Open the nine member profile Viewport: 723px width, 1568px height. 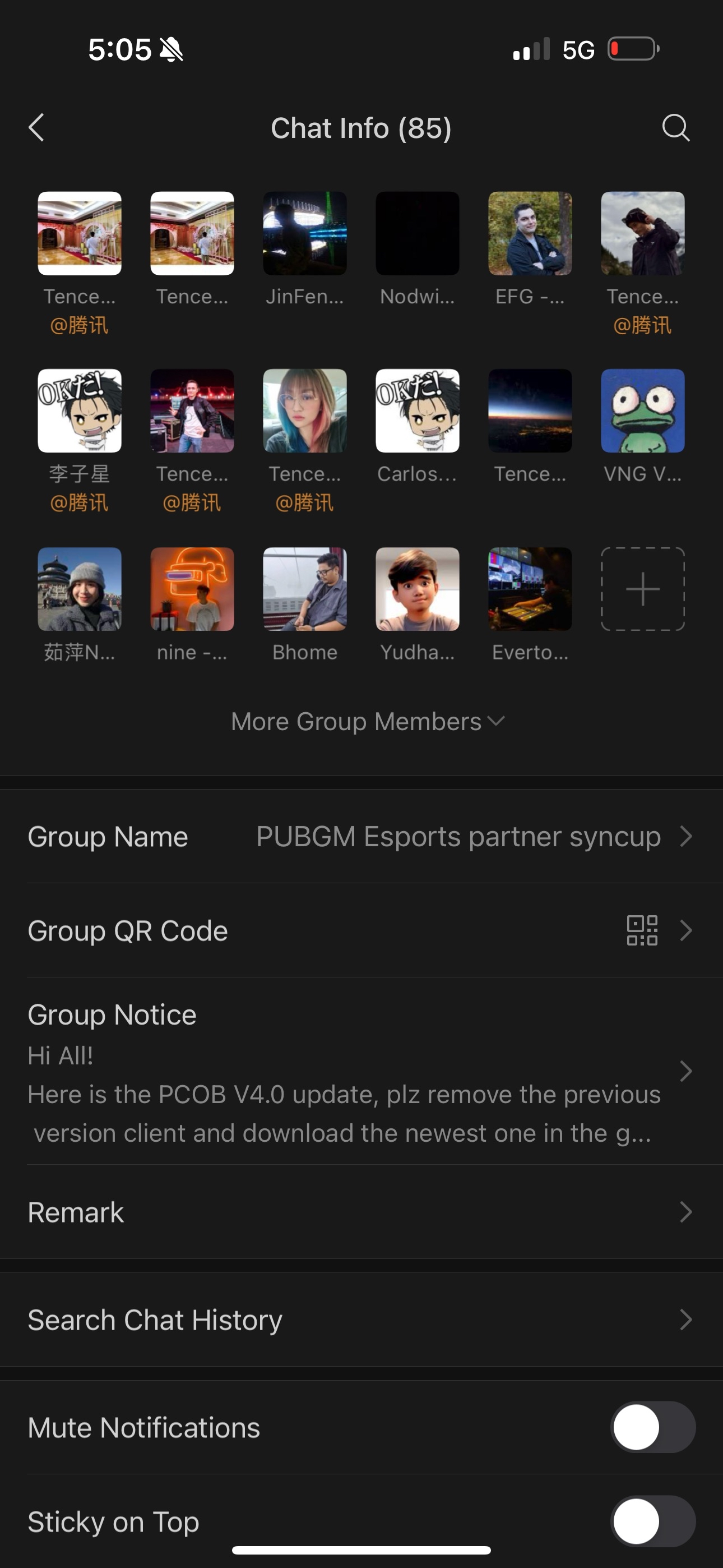[x=192, y=589]
